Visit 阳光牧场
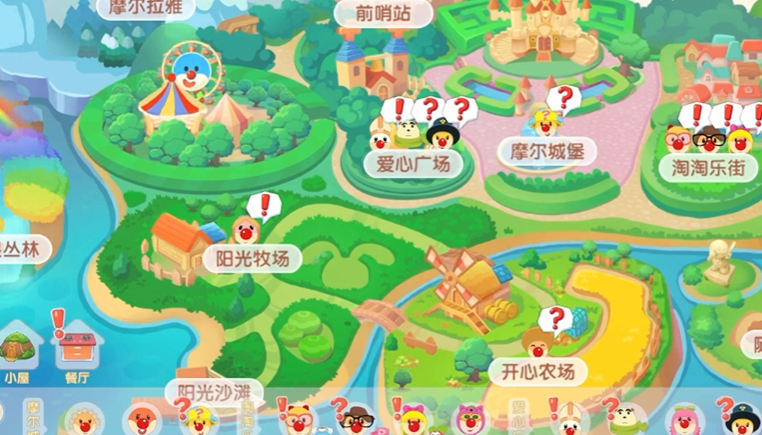This screenshot has height=435, width=762. tap(252, 258)
